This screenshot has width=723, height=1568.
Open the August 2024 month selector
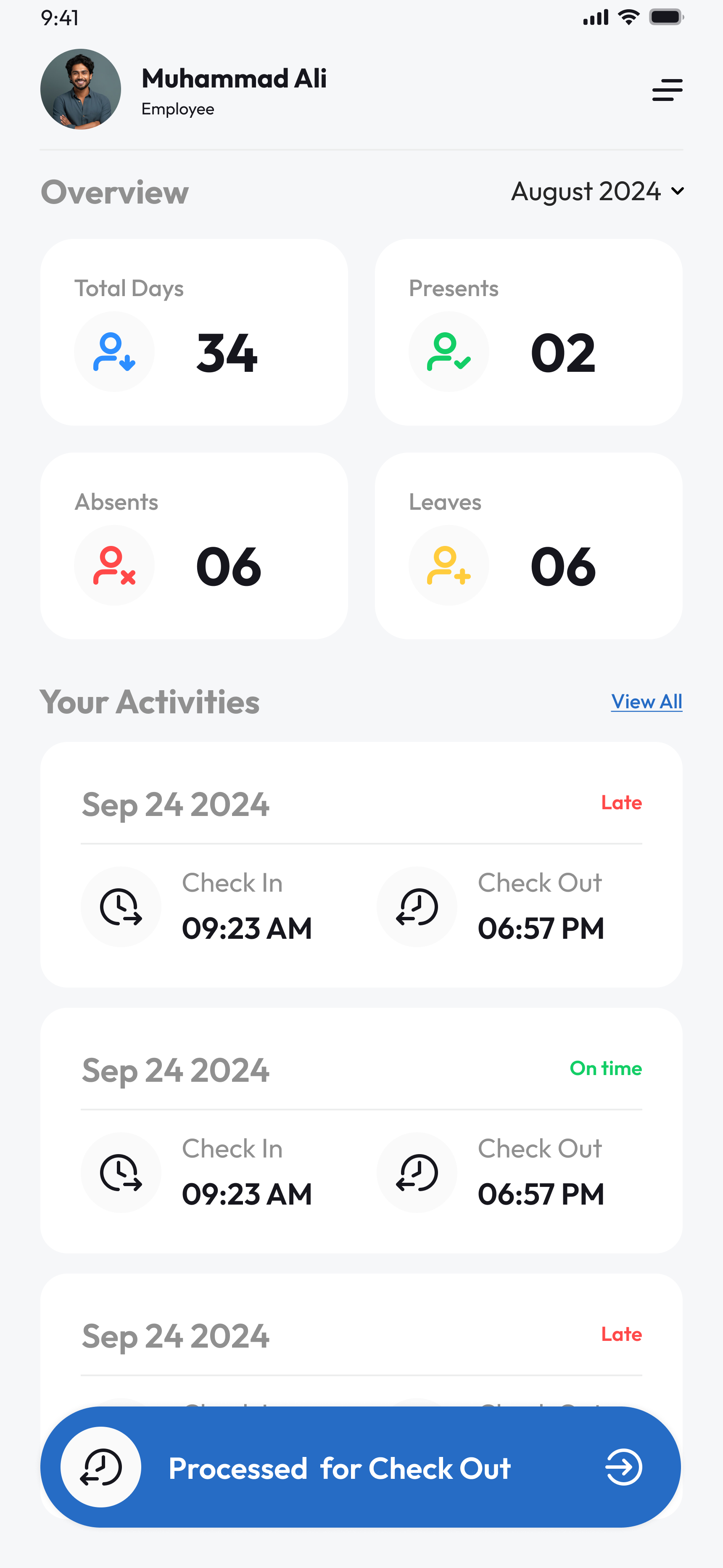[586, 191]
